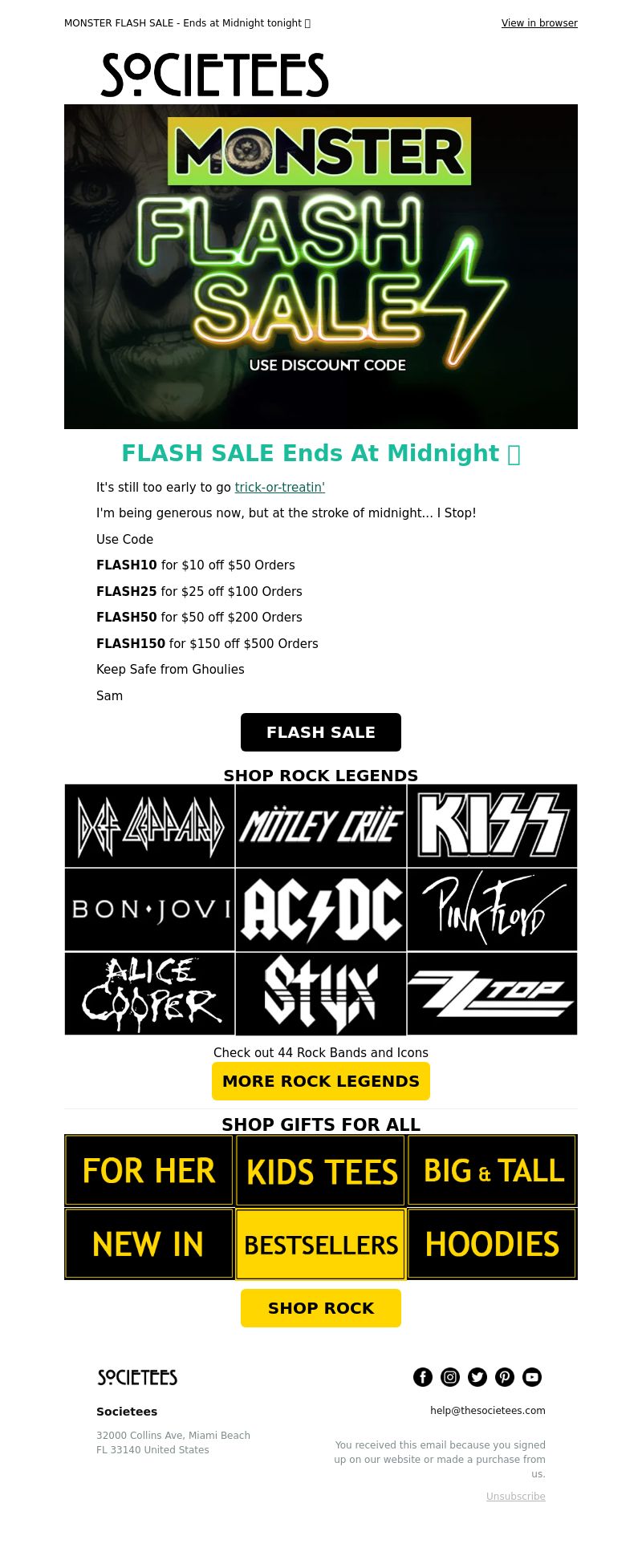This screenshot has width=642, height=1568.
Task: Tap the Unsubscribe link
Action: [x=515, y=1497]
